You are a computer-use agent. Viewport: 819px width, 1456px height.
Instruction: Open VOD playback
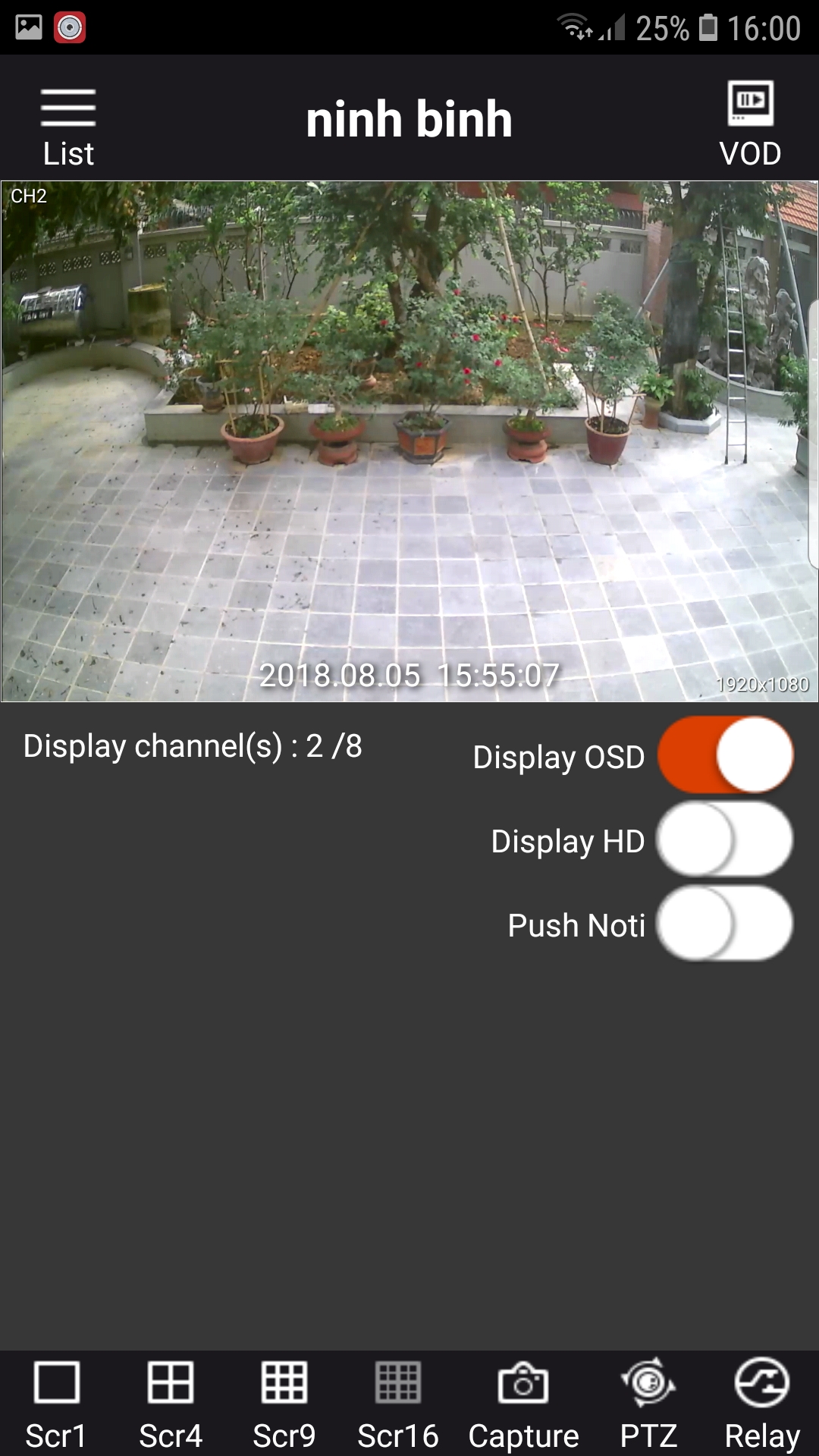750,124
